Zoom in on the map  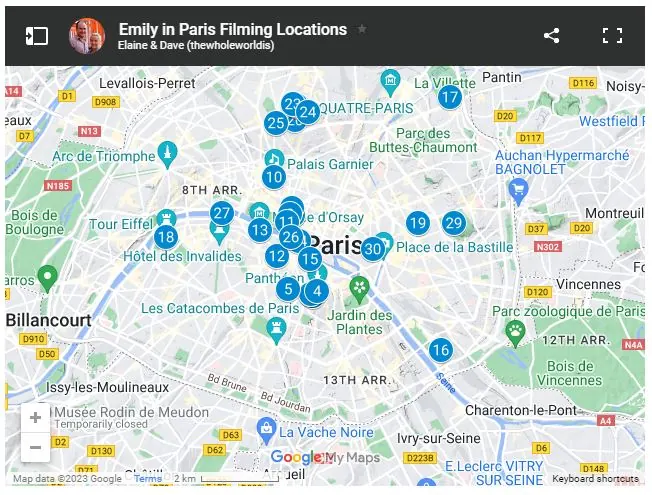[35, 417]
